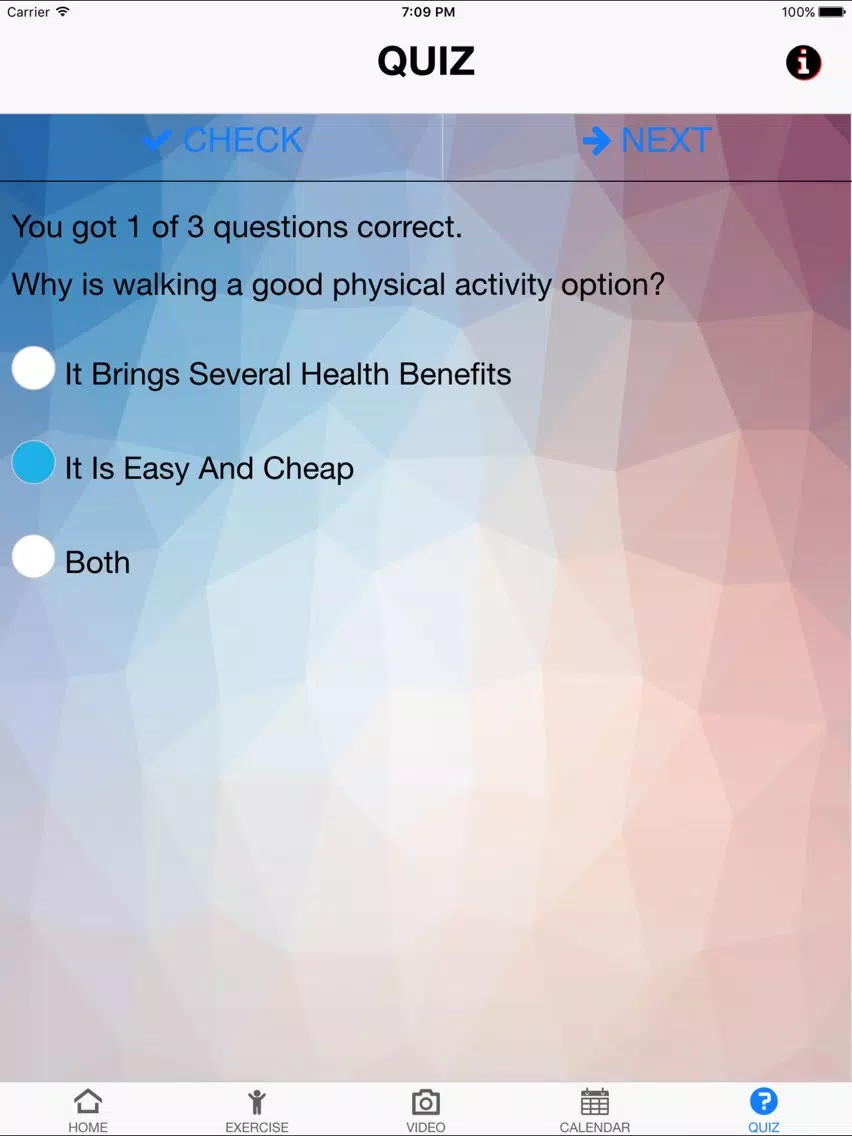Open the Calendar tab
The image size is (852, 1136).
click(x=595, y=1110)
